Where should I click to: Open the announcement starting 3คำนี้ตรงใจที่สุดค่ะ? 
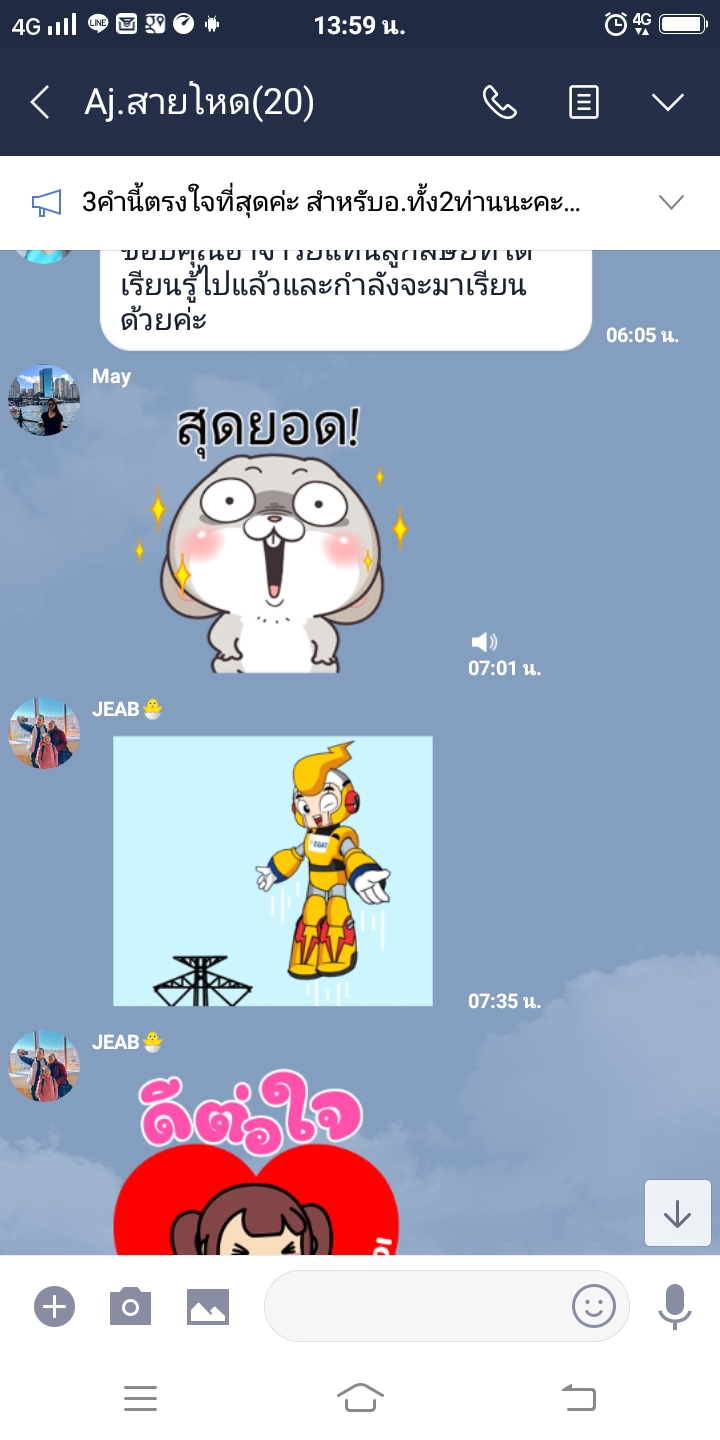click(330, 203)
